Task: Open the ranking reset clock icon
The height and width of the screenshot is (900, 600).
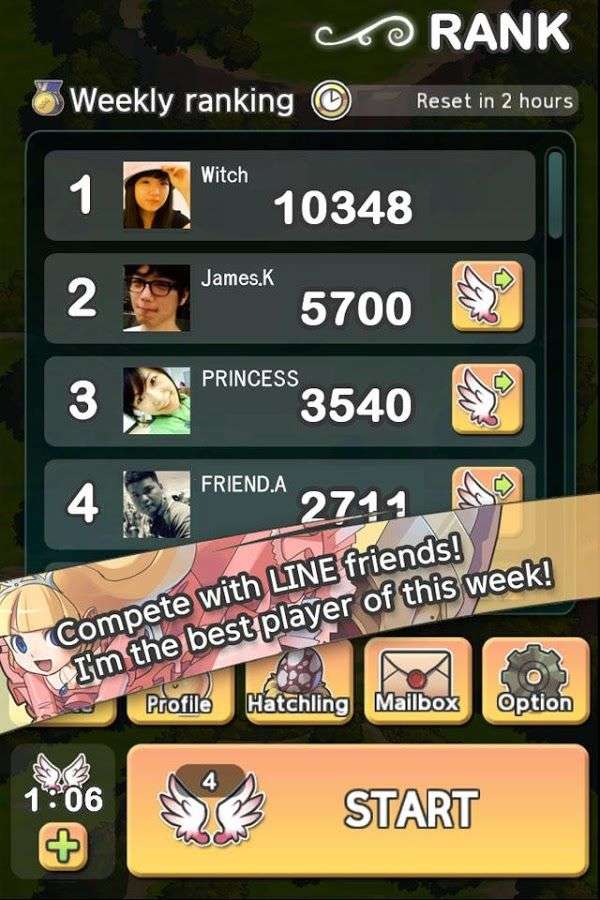Action: click(x=331, y=101)
